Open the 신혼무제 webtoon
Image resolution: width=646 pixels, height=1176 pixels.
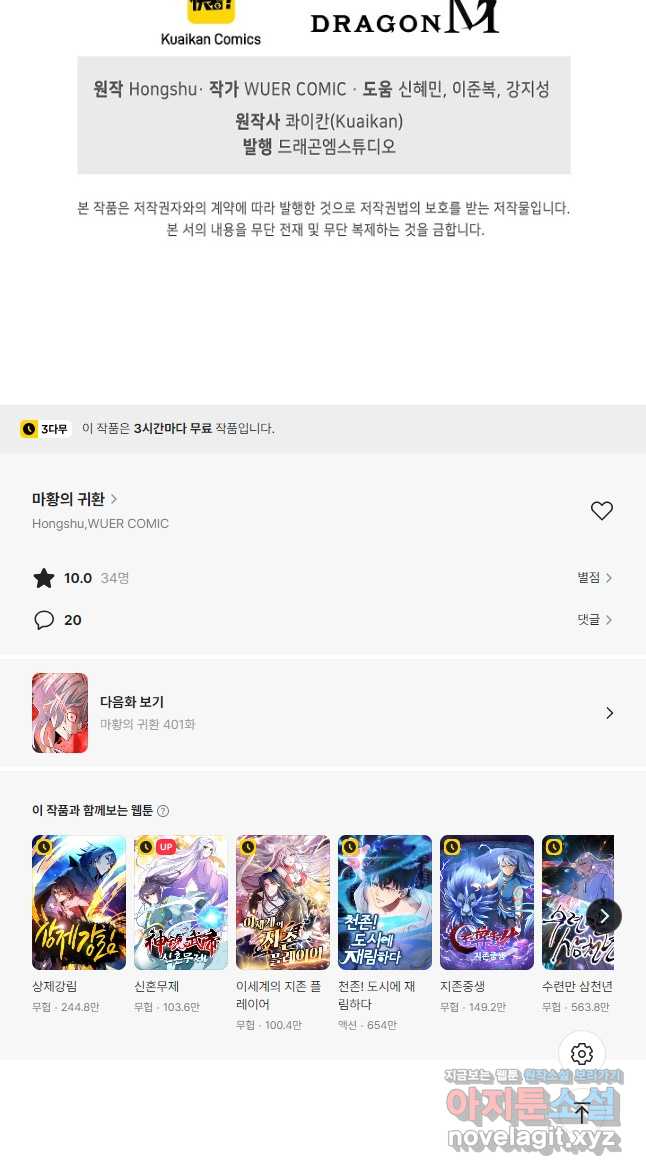(x=181, y=903)
